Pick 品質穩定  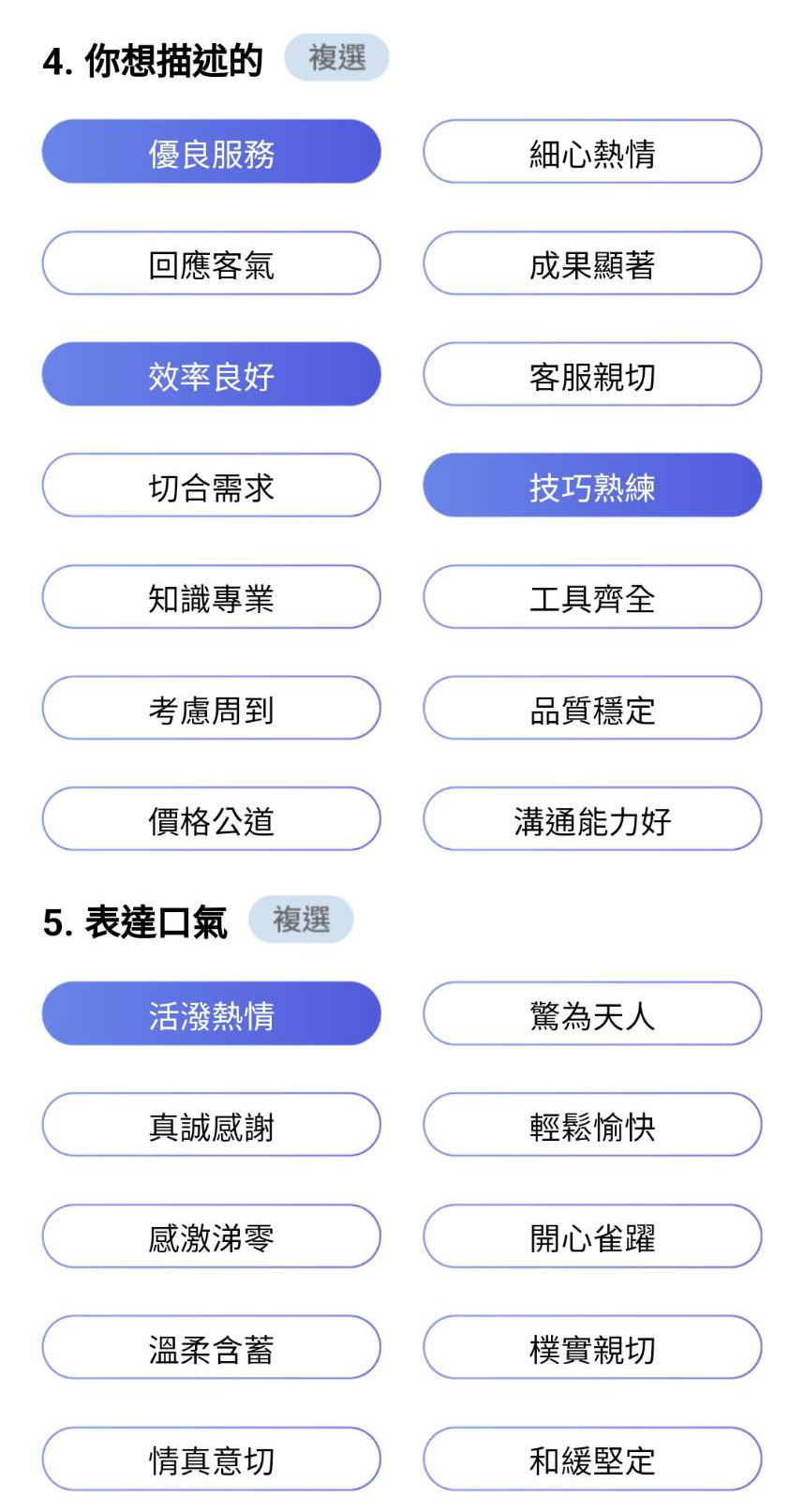point(592,708)
